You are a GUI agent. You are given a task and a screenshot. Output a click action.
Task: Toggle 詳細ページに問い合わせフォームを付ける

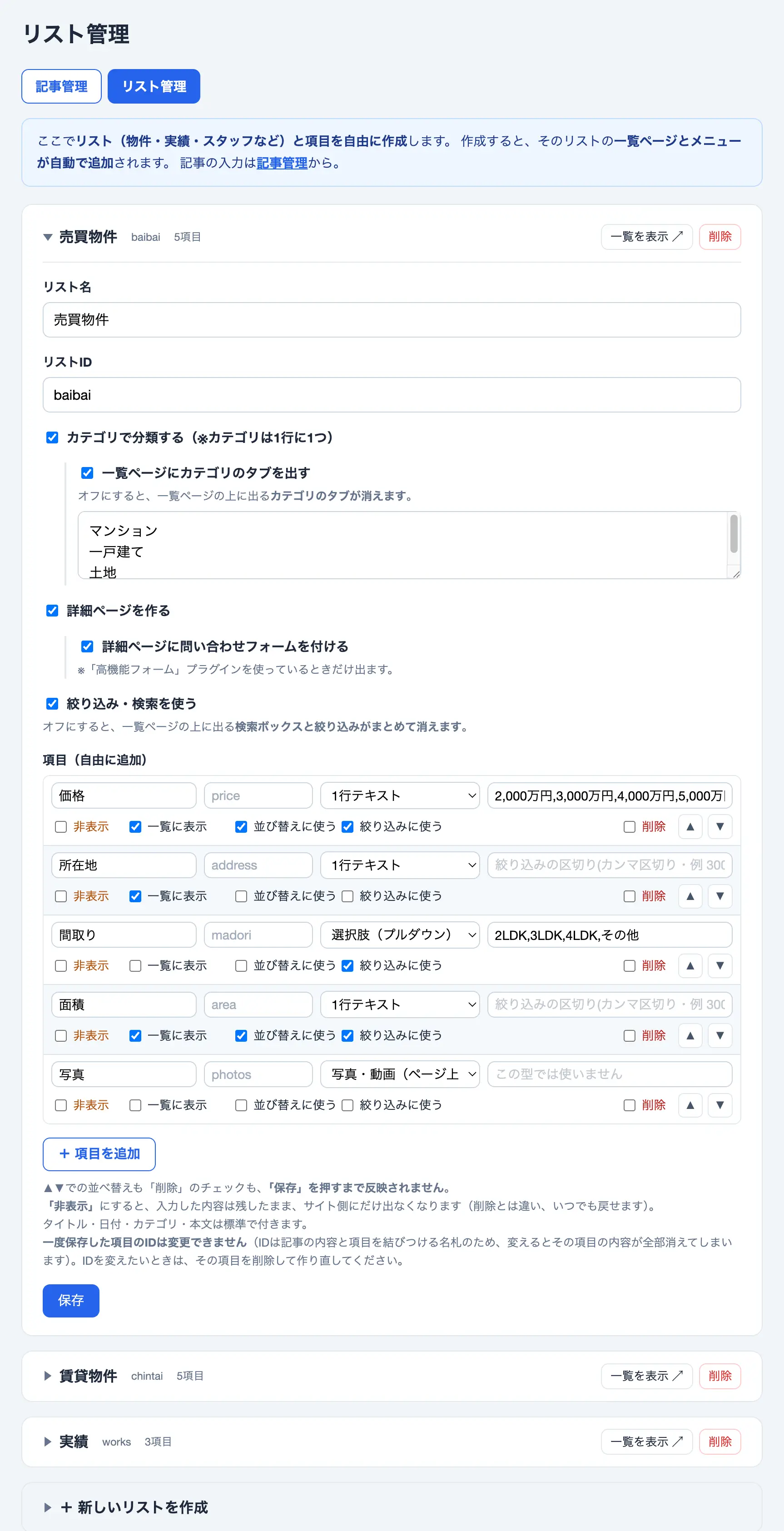coord(87,646)
